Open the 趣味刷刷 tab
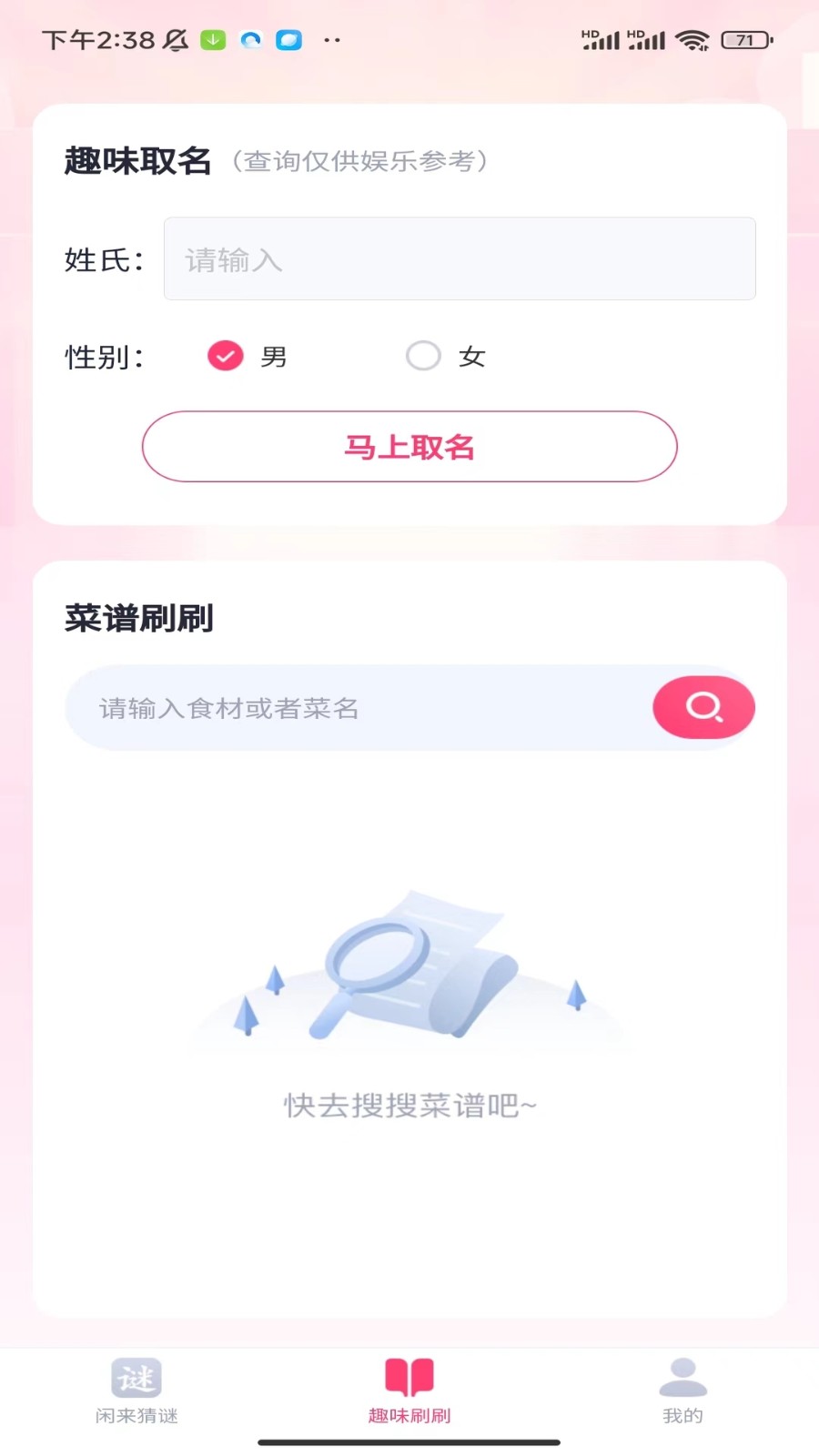Screen dimensions: 819x1456 pos(409,1390)
